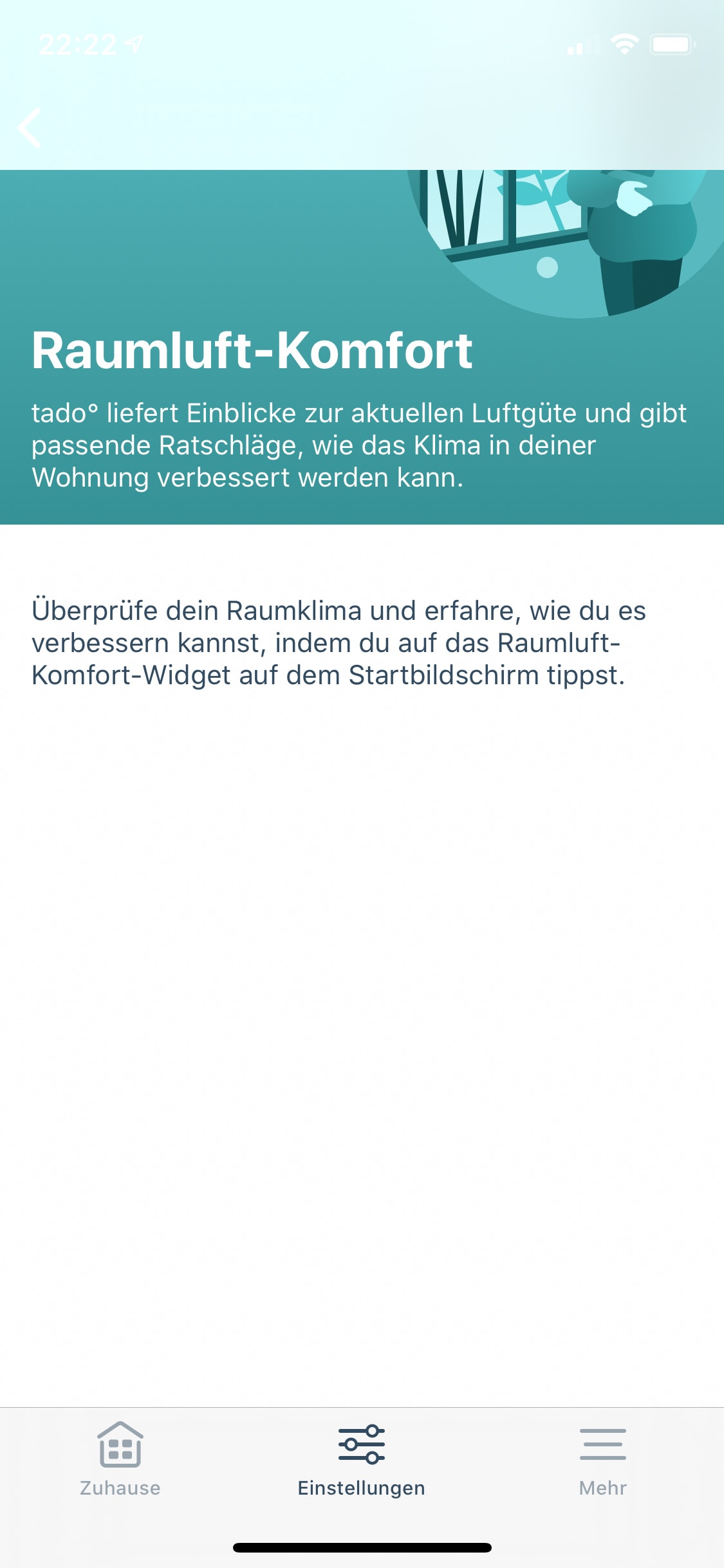Screen dimensions: 724x1568
Task: Open the Mehr tab
Action: tap(602, 1459)
